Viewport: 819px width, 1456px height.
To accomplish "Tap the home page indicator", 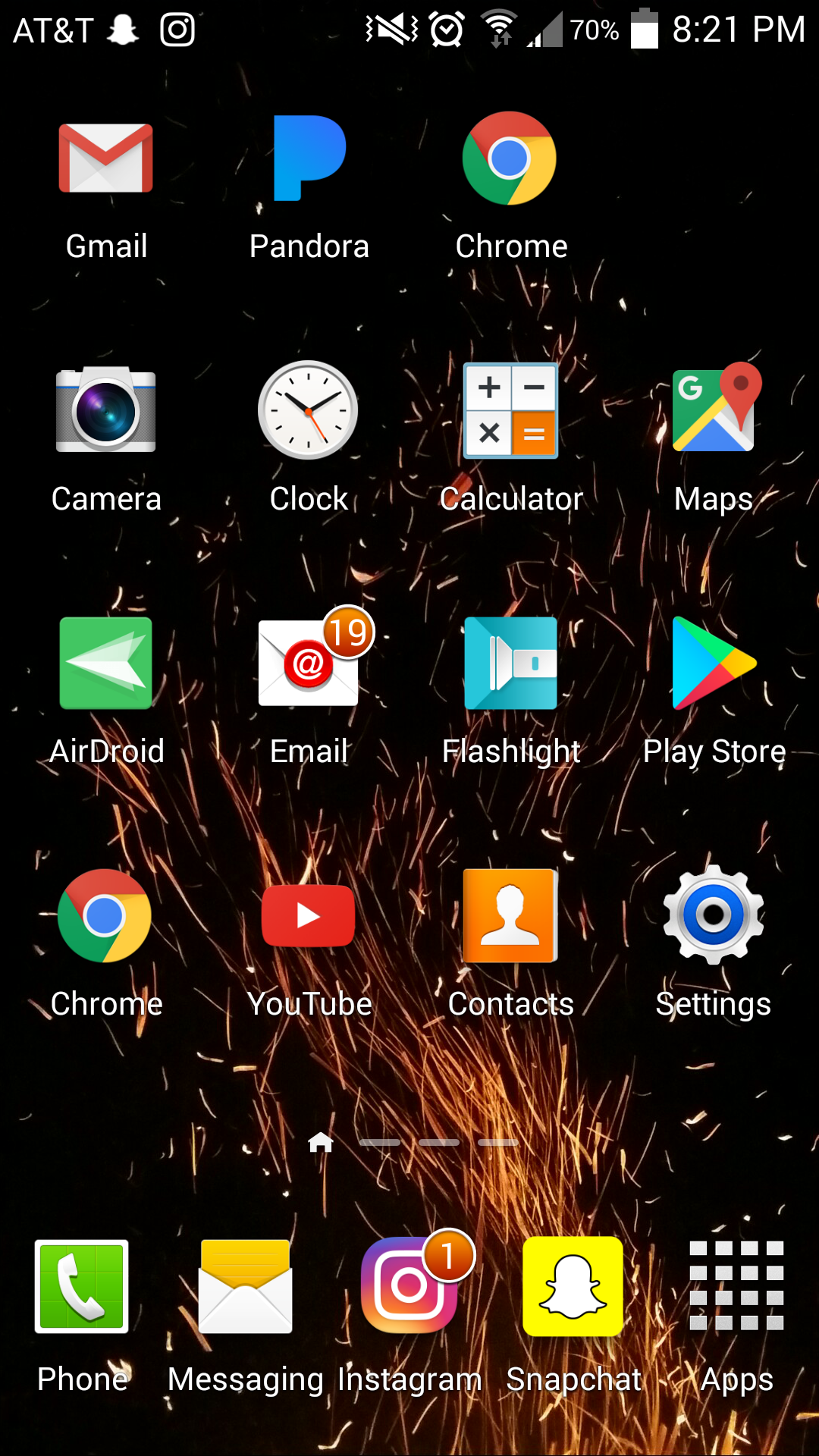I will click(321, 1142).
